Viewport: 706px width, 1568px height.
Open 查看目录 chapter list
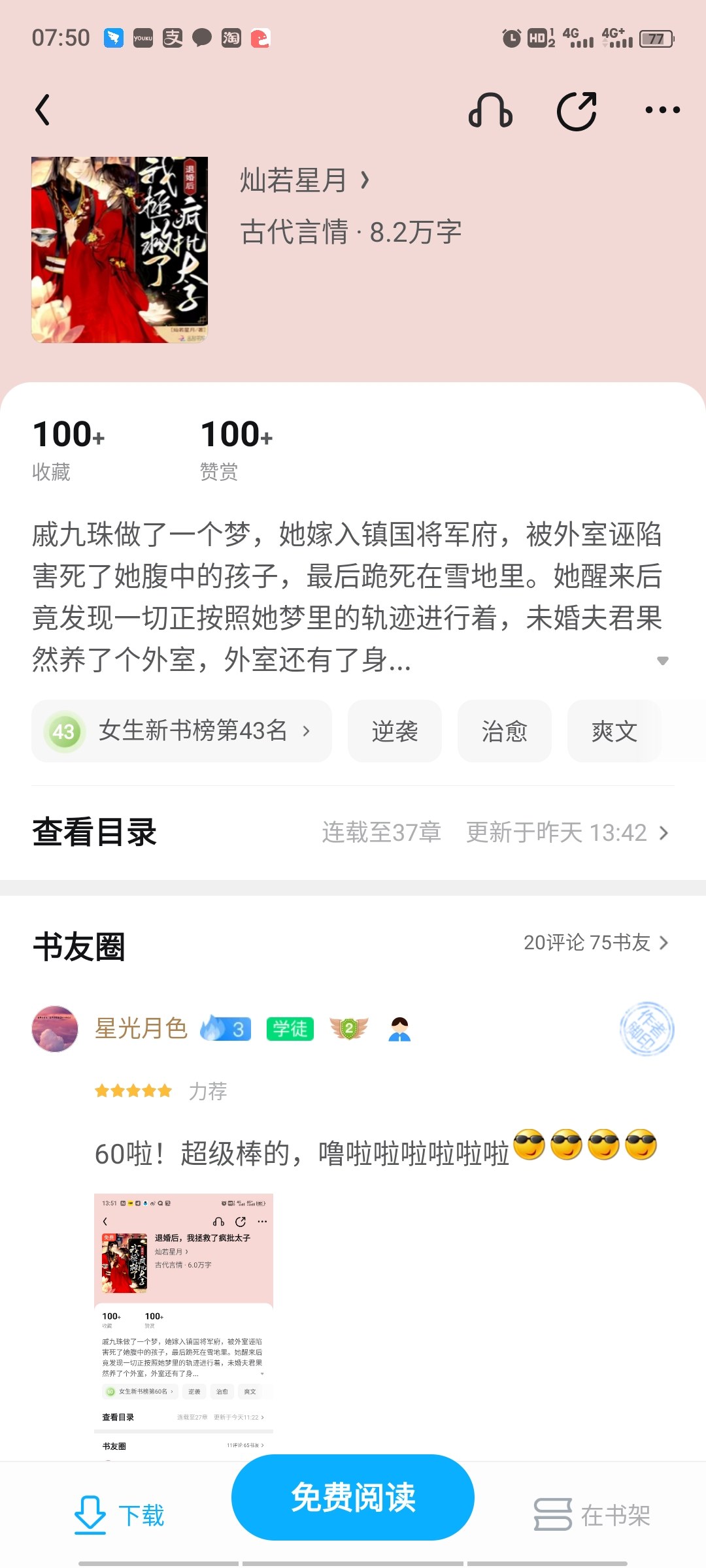pos(353,832)
